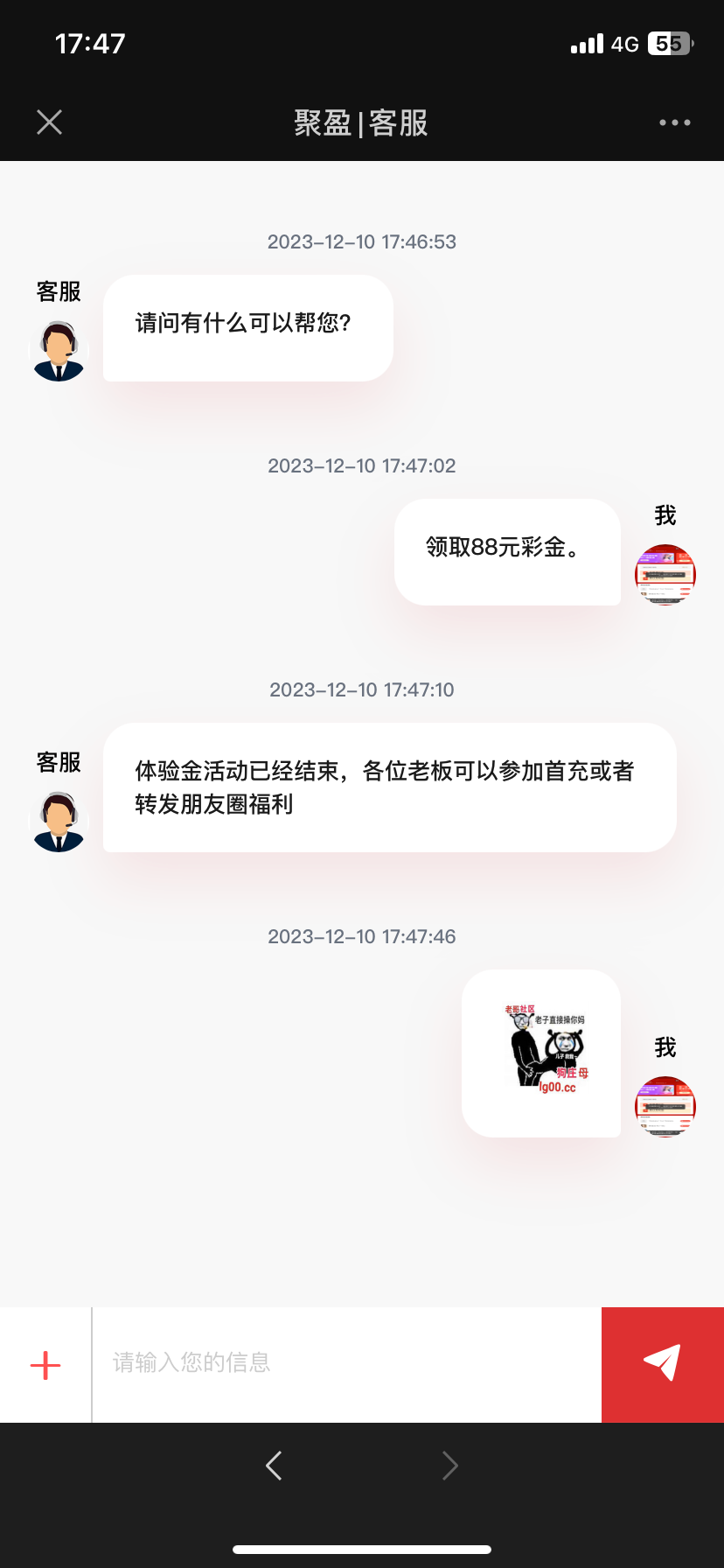Open the three-dot overflow menu

(x=674, y=122)
